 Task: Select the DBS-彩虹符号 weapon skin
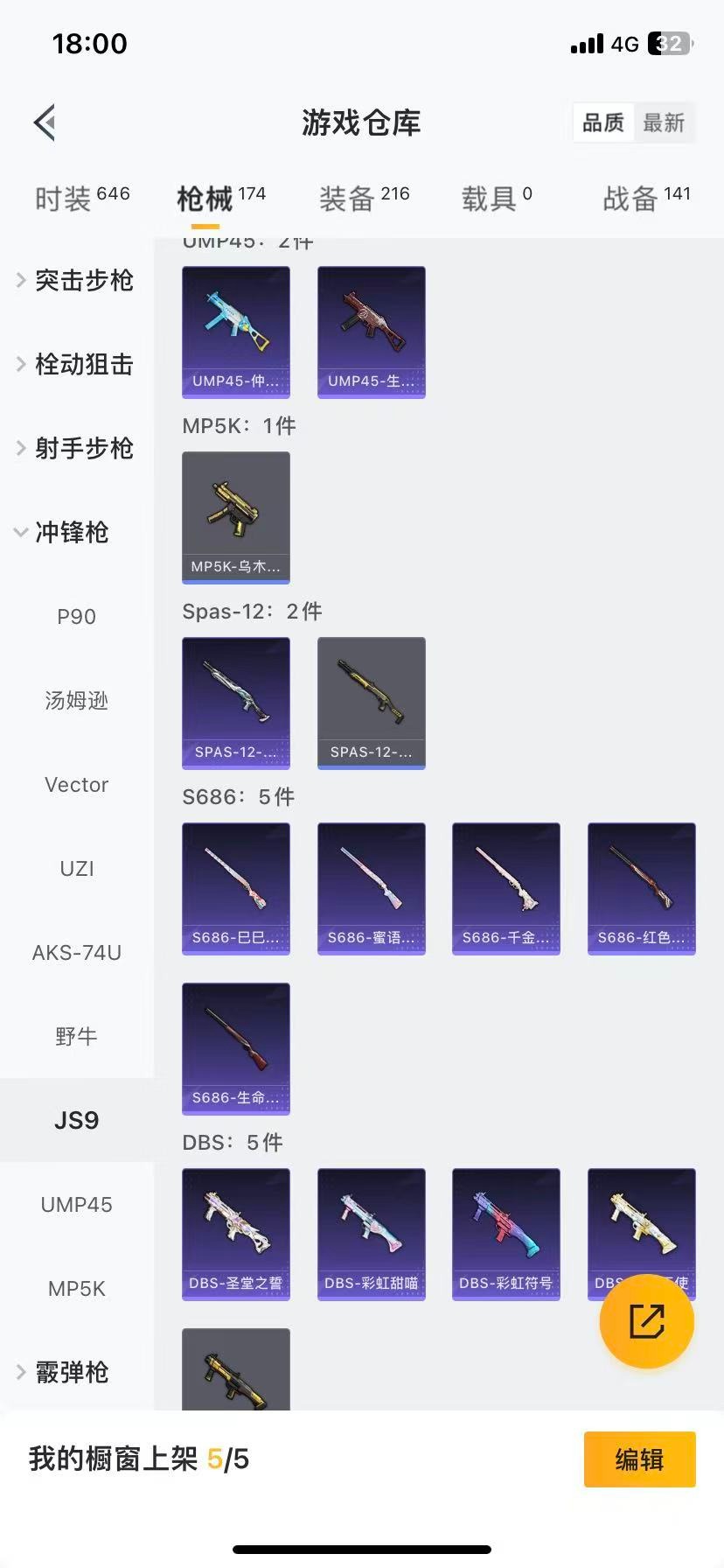[x=505, y=1234]
